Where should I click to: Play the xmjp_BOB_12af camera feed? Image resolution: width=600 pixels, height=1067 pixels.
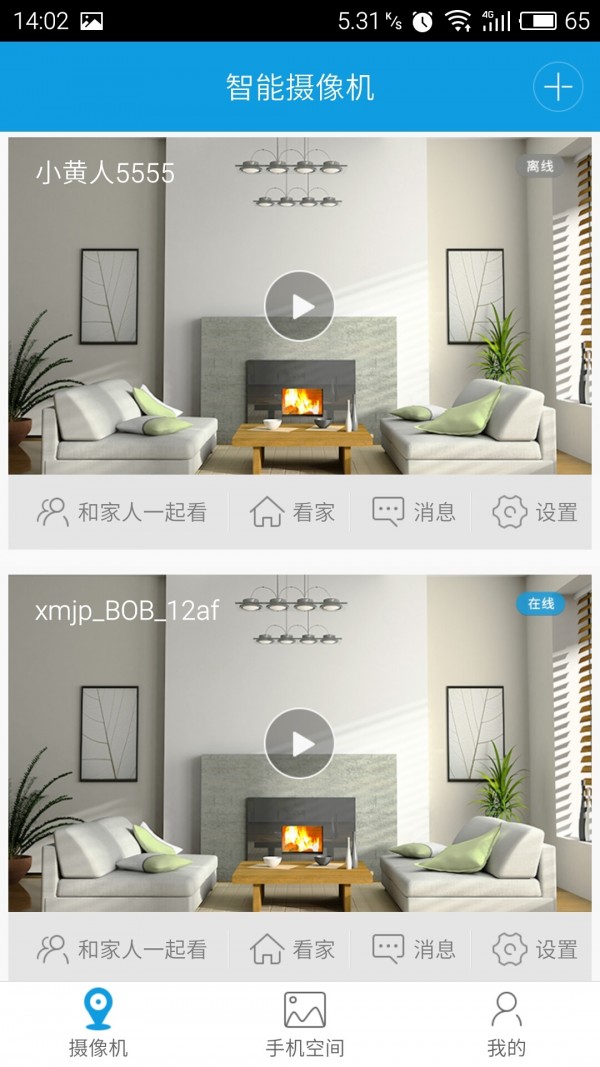[x=299, y=743]
